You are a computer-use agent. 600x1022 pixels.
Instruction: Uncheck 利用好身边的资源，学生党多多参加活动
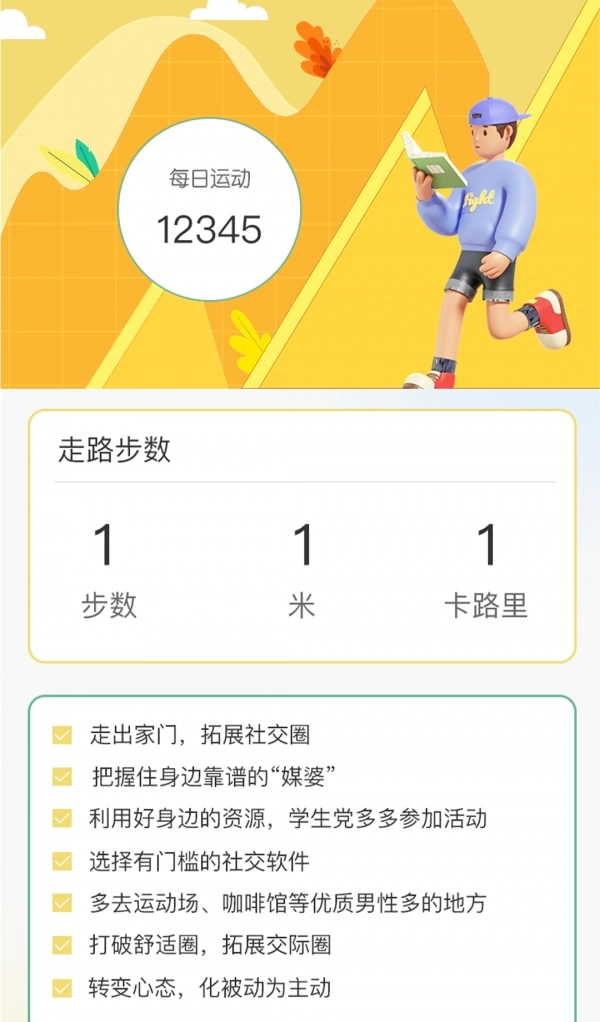tap(62, 819)
